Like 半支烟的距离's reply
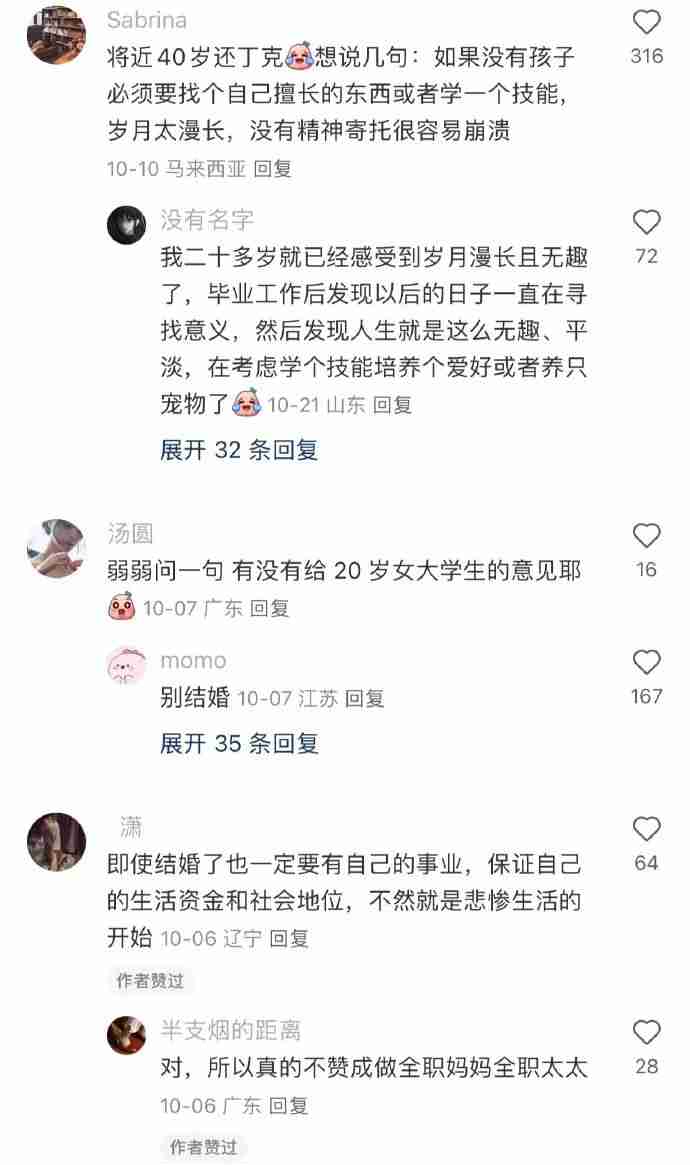690x1165 pixels. pos(647,1032)
